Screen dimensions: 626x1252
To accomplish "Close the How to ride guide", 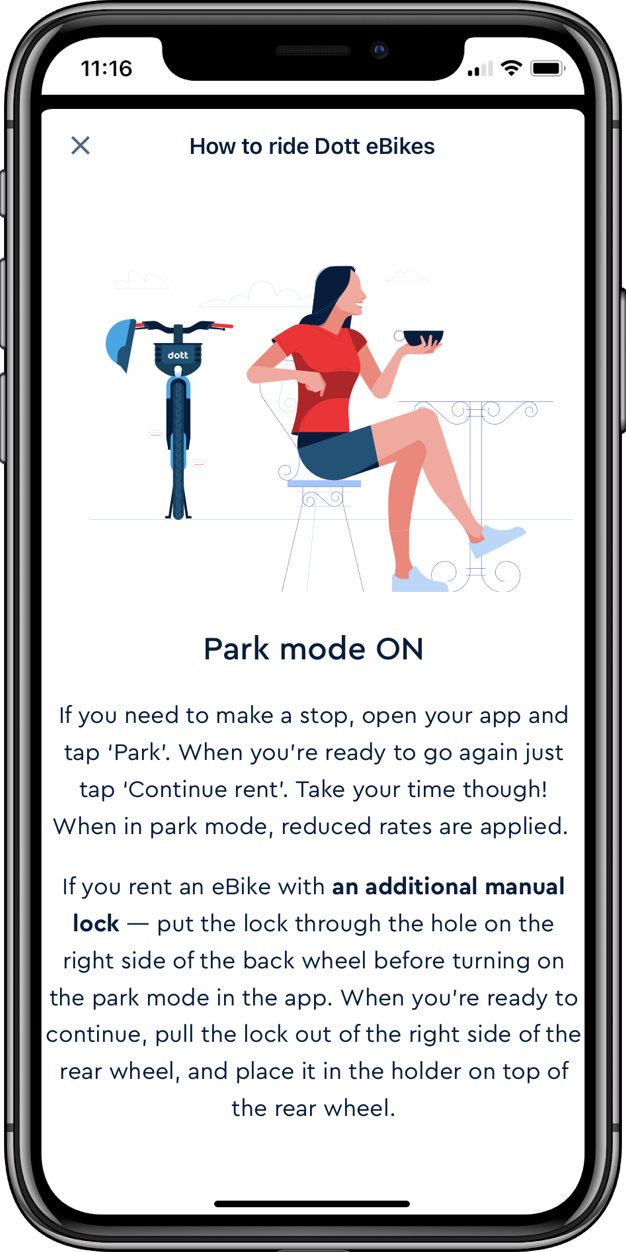I will (81, 146).
